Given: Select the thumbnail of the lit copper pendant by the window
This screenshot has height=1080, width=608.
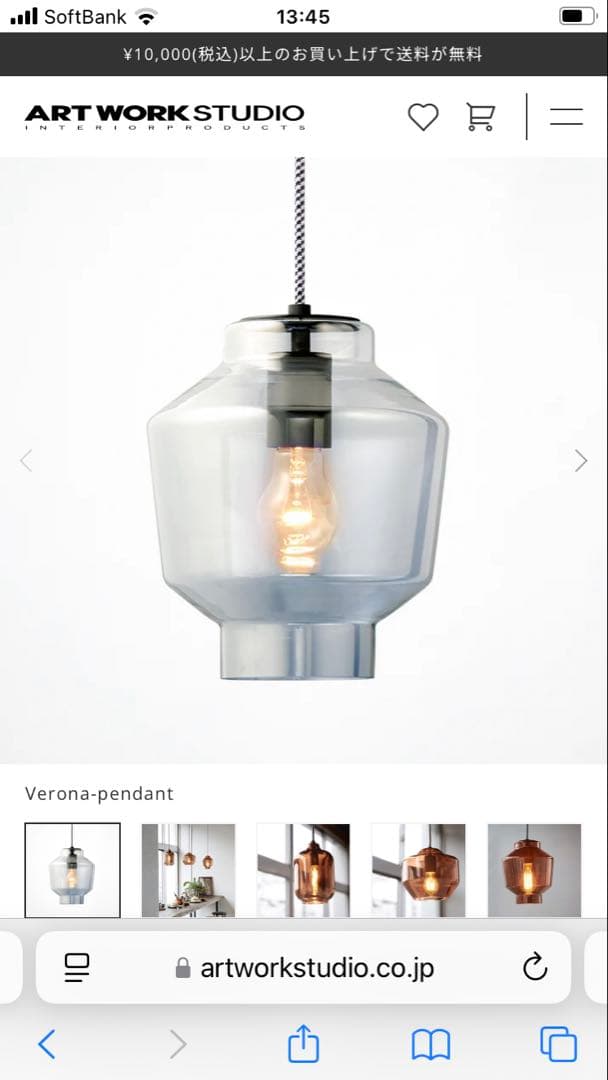Looking at the screenshot, I should point(418,869).
